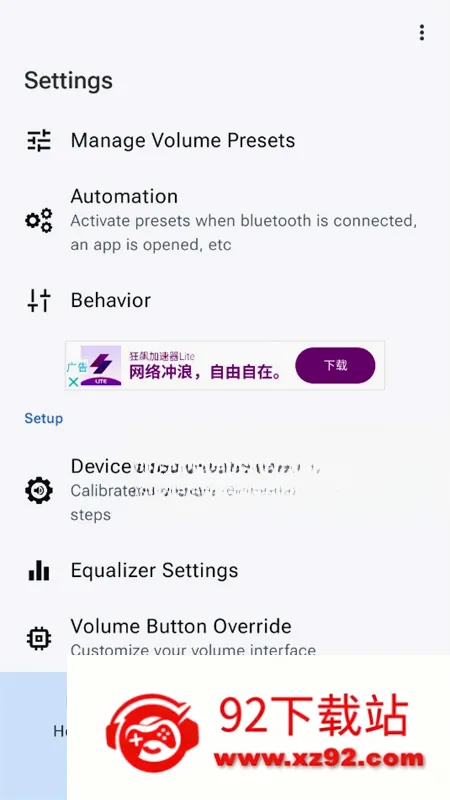Open the three-dot overflow menu
Image resolution: width=450 pixels, height=800 pixels.
pos(421,32)
